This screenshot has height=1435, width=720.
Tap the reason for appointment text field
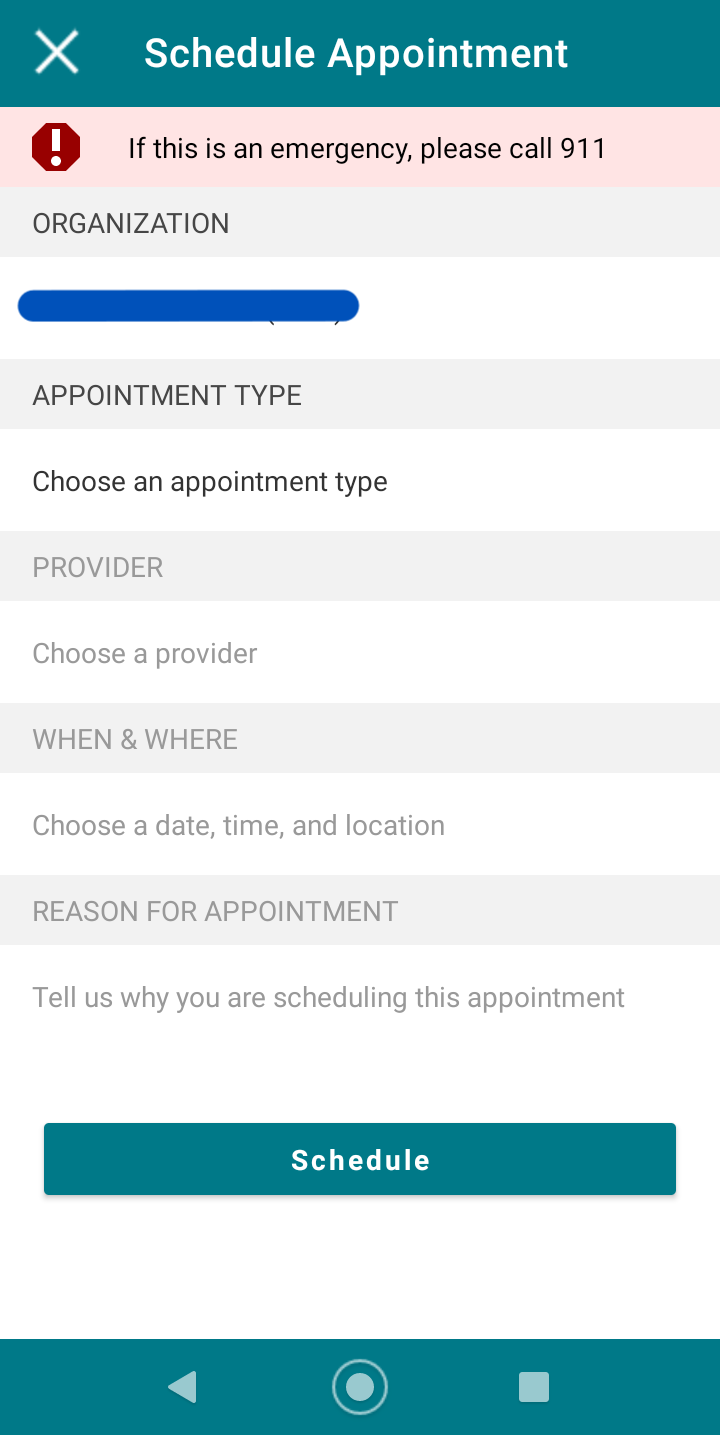[x=328, y=996]
